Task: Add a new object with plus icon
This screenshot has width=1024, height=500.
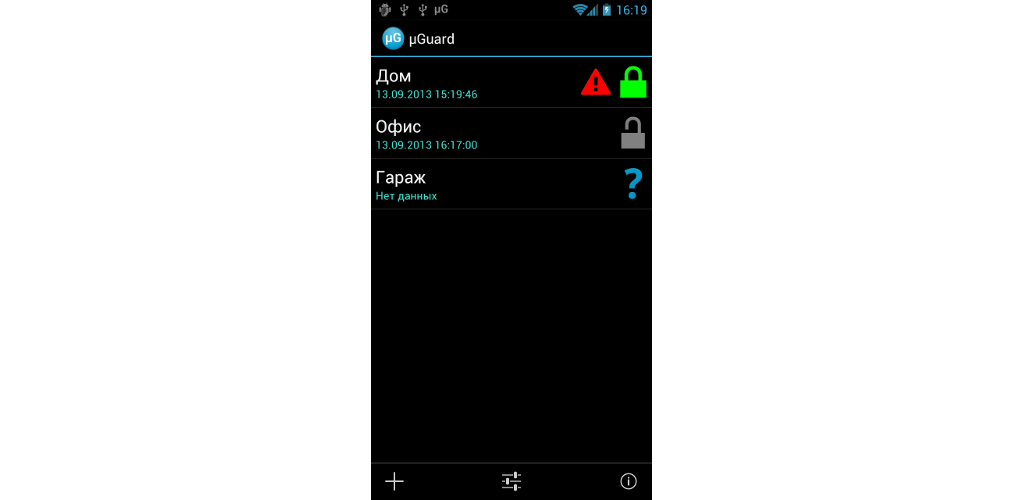Action: (x=394, y=481)
